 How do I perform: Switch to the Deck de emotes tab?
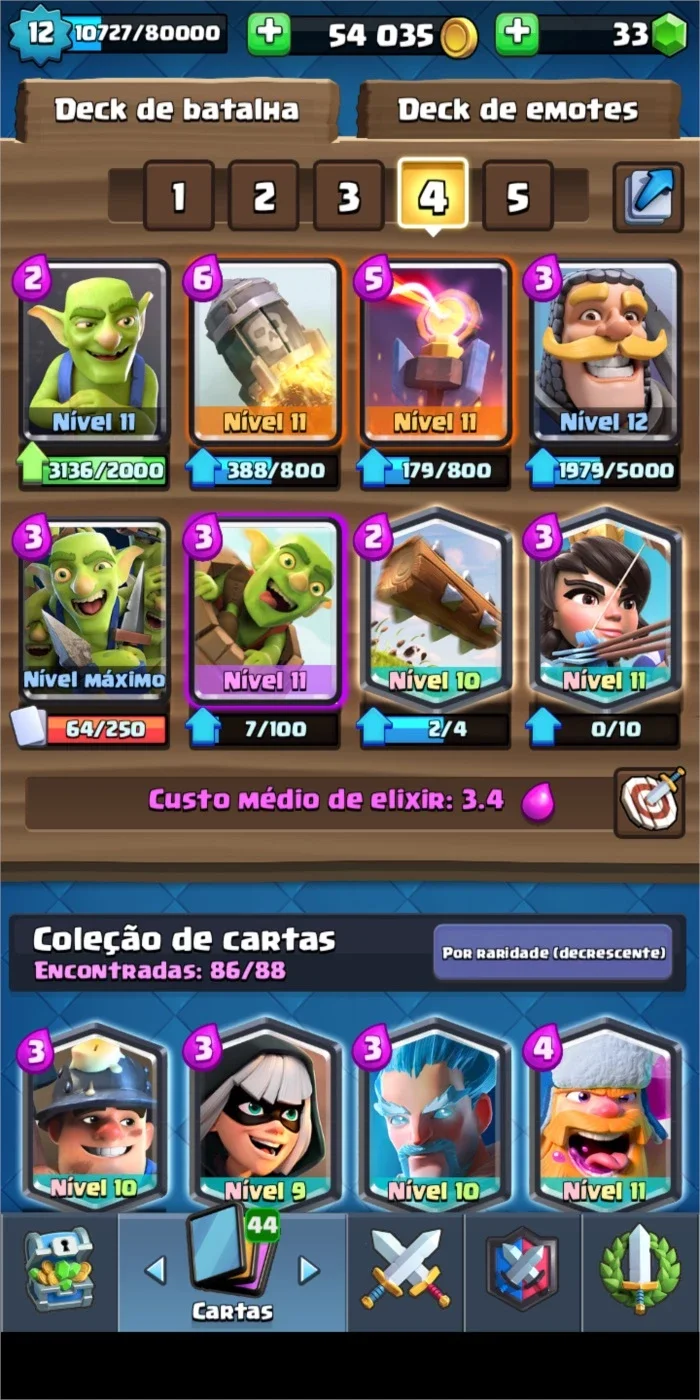click(518, 110)
